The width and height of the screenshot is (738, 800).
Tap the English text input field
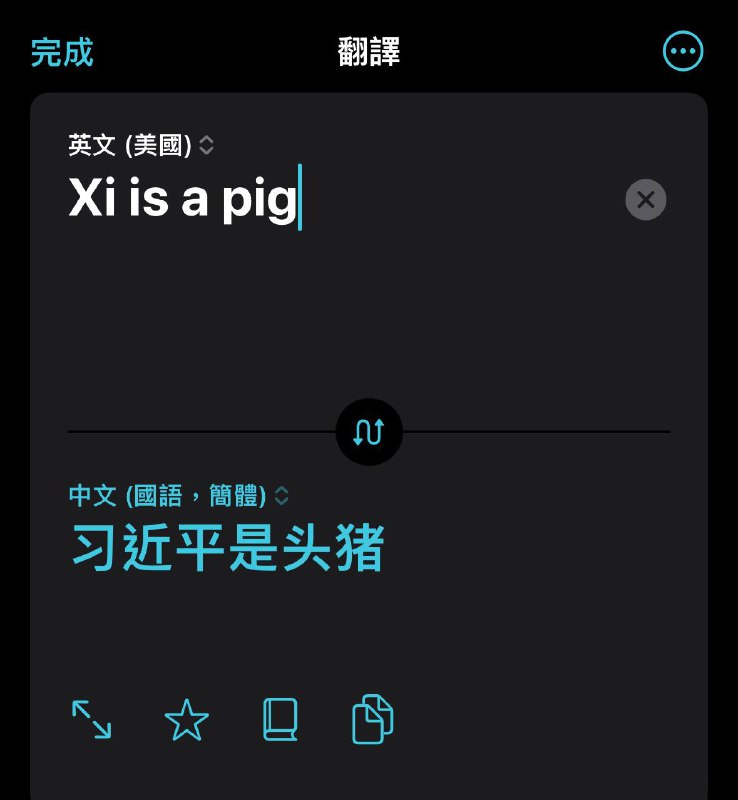[x=300, y=200]
